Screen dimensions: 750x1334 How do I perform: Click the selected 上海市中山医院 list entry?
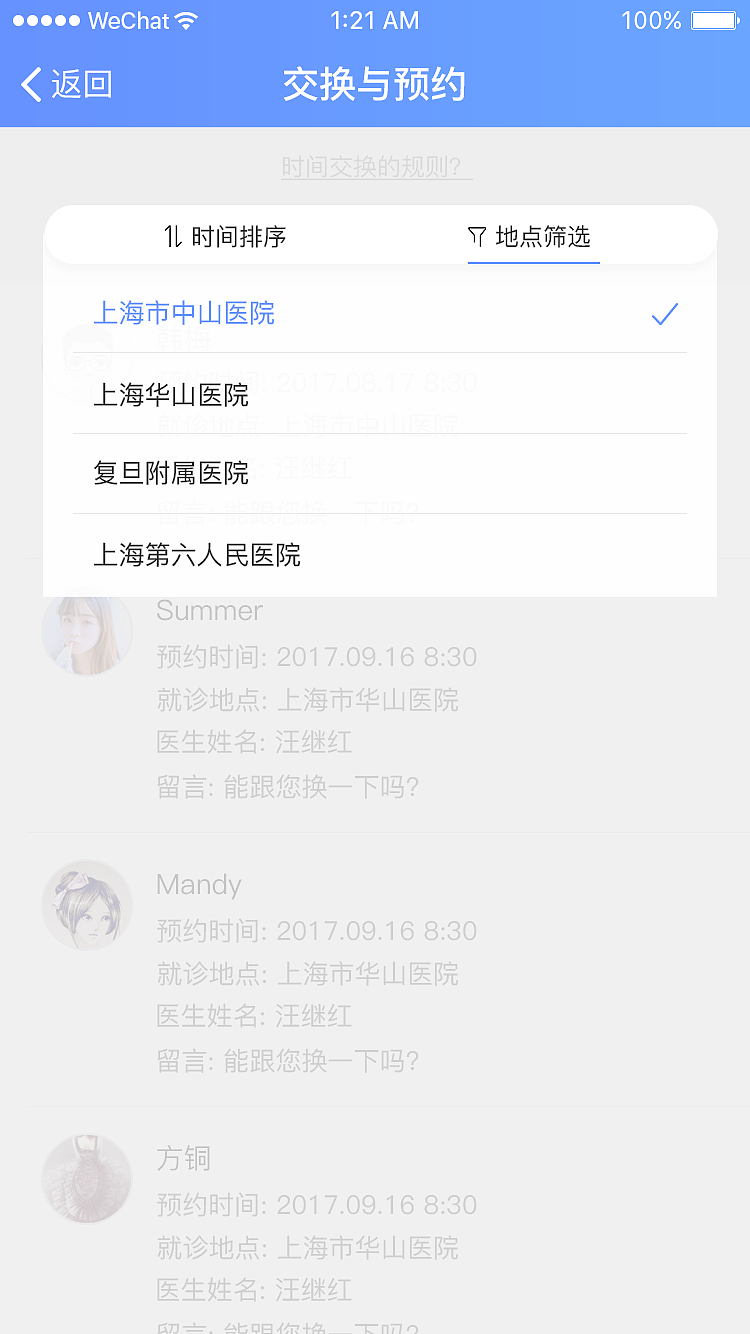(184, 313)
